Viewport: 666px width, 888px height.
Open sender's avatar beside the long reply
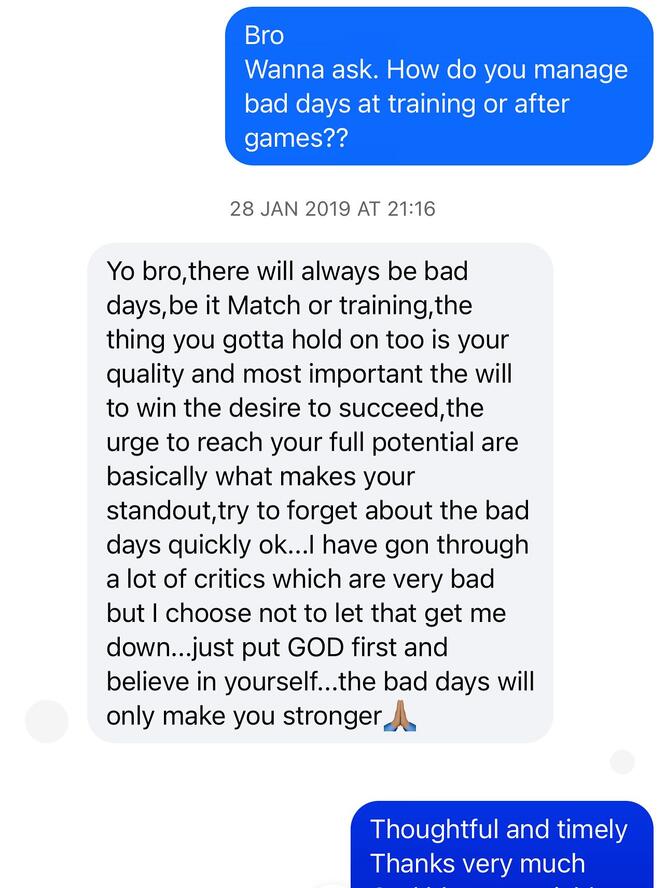pos(46,721)
